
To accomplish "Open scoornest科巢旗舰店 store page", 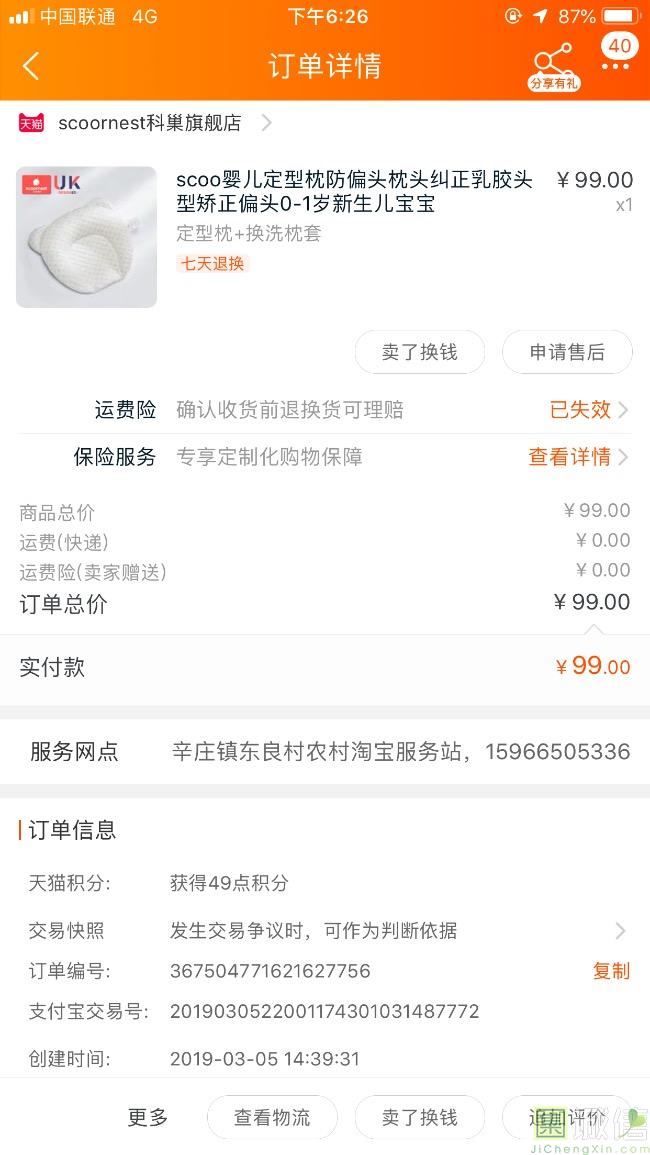I will pos(150,123).
